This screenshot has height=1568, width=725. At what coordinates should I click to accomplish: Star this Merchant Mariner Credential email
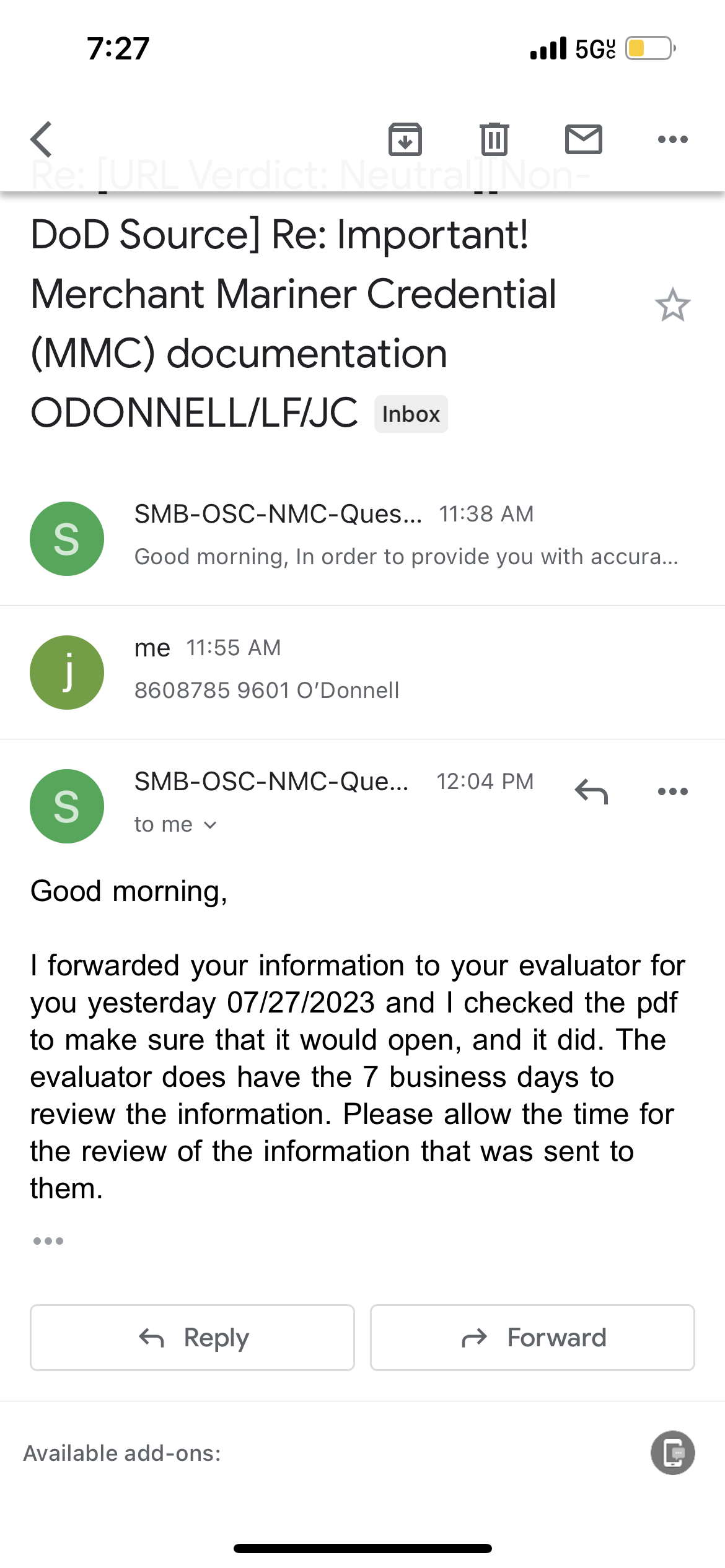(672, 305)
